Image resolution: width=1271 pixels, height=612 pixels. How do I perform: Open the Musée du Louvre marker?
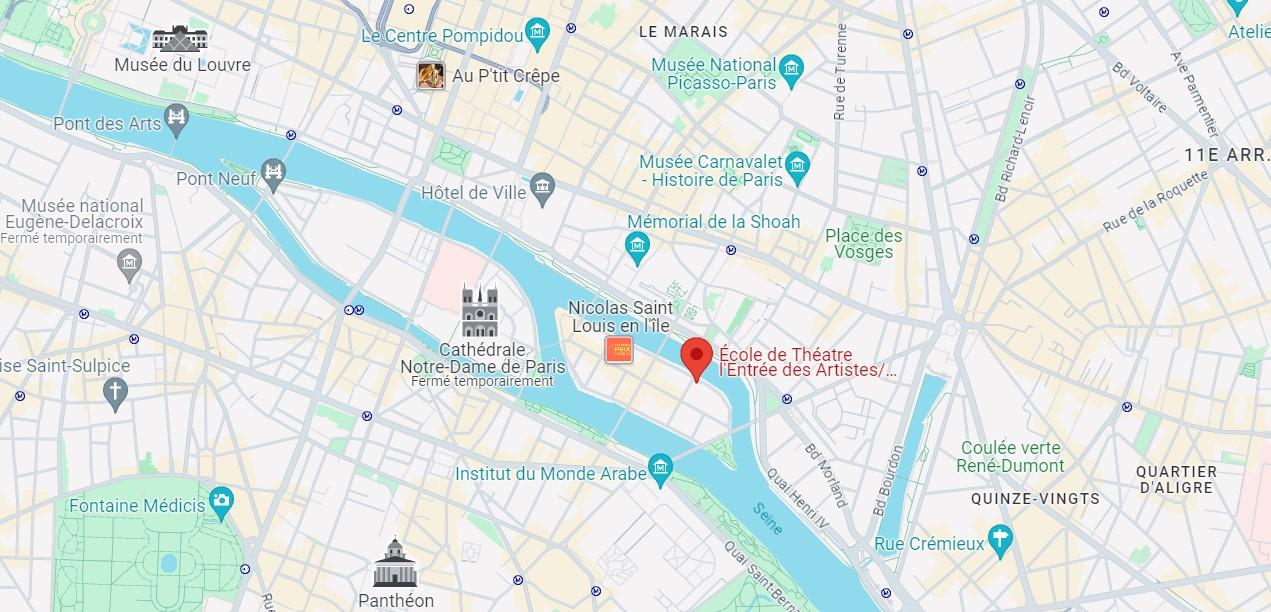181,40
